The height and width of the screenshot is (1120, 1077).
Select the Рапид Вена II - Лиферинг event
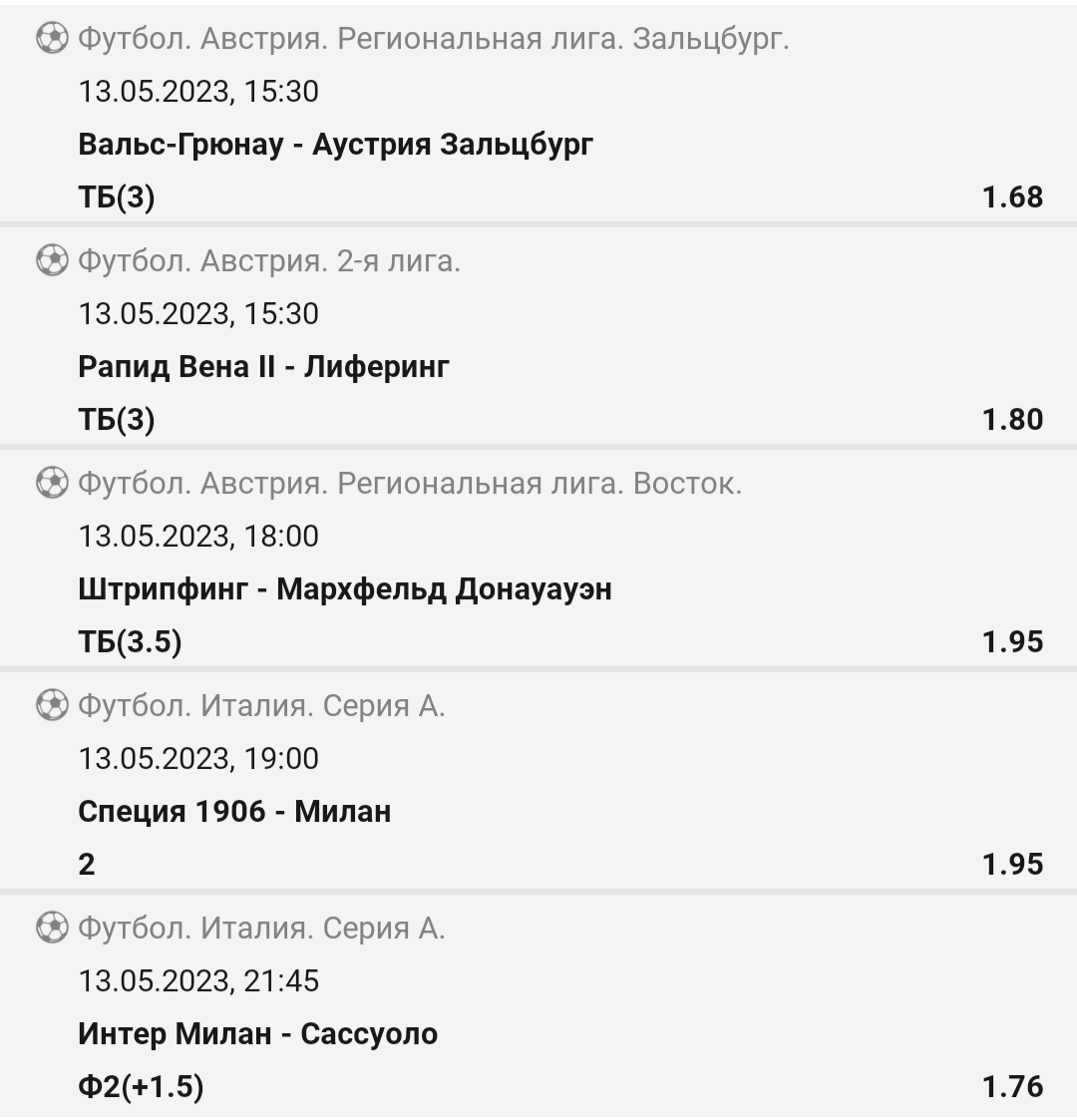264,367
